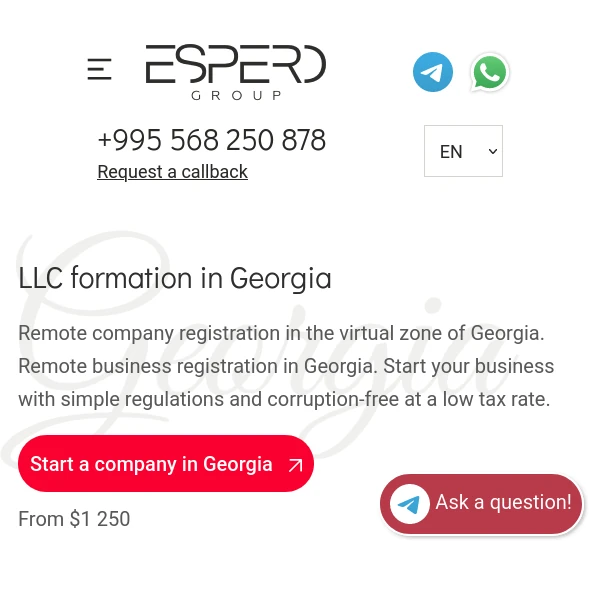600x600 pixels.
Task: Contact via the WhatsApp icon
Action: tap(490, 72)
